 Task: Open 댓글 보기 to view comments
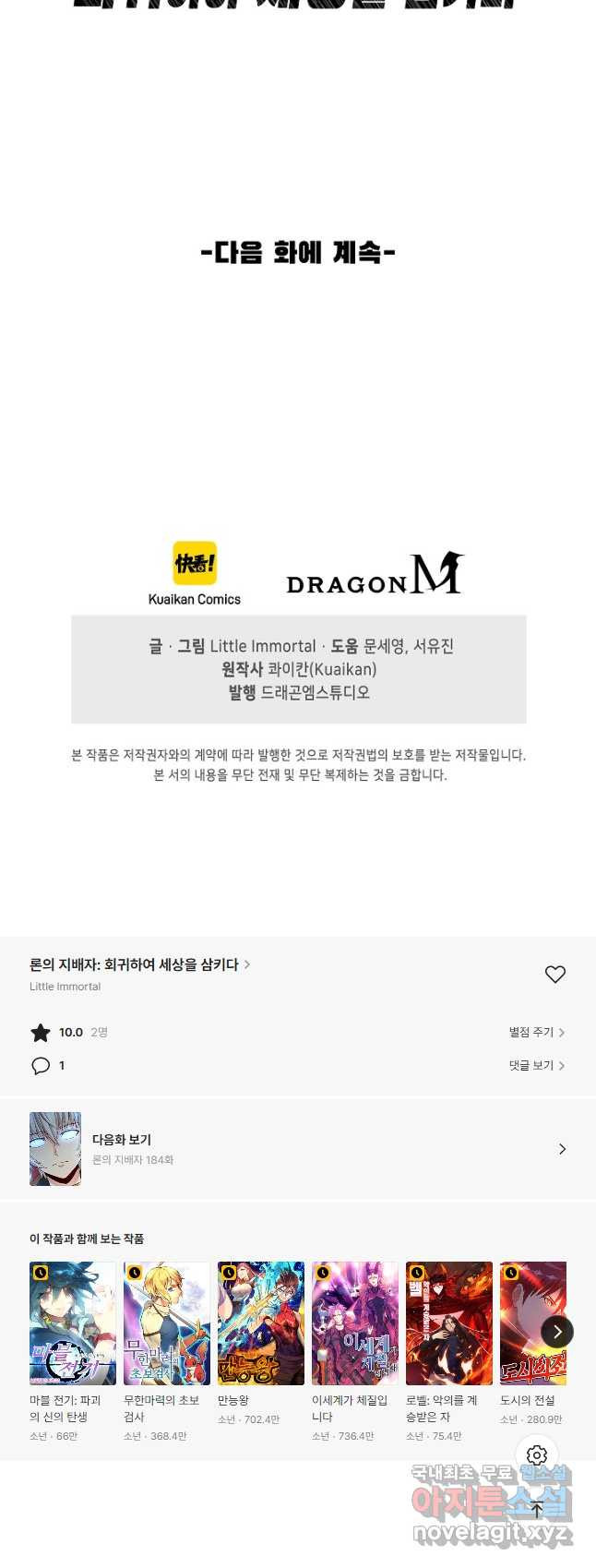(x=536, y=1065)
